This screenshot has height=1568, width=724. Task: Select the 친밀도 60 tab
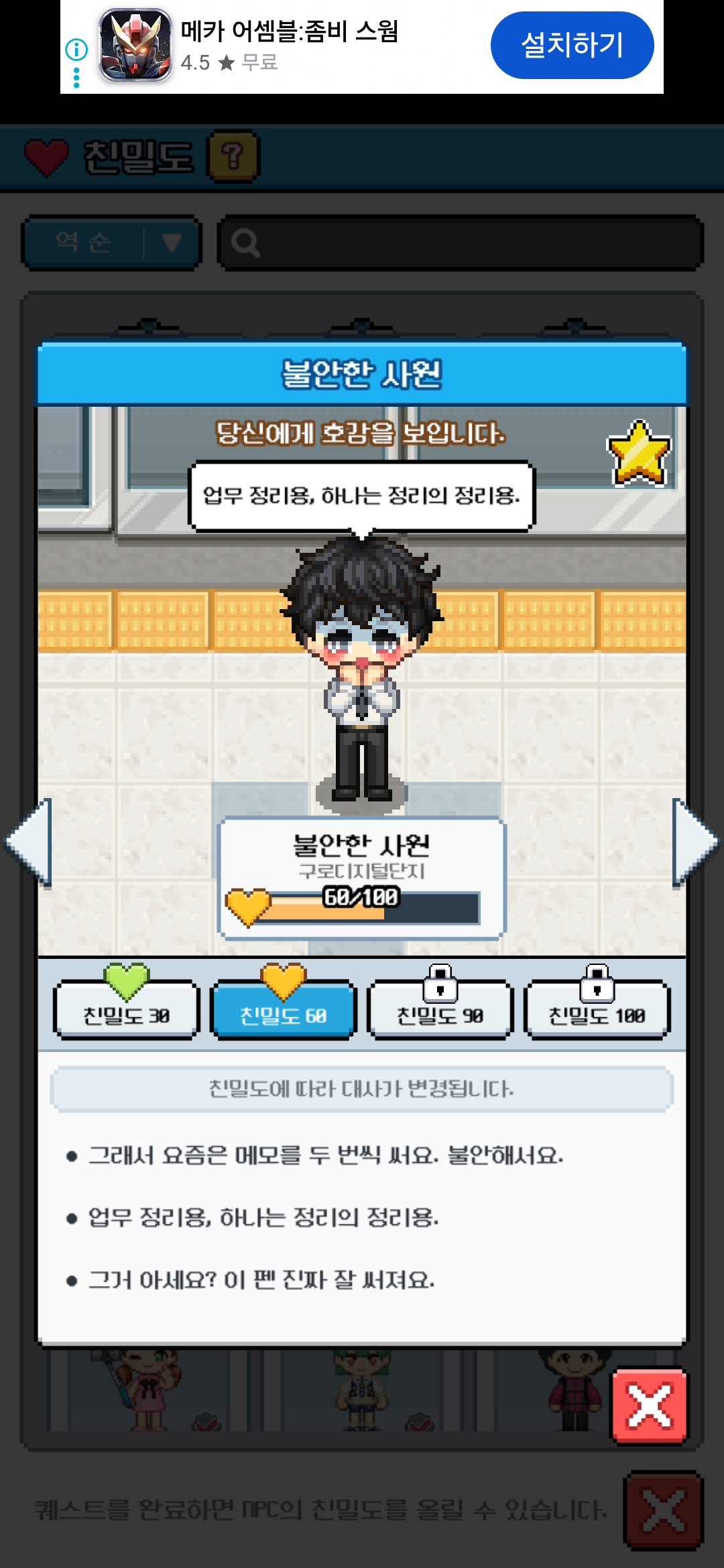(x=283, y=1011)
